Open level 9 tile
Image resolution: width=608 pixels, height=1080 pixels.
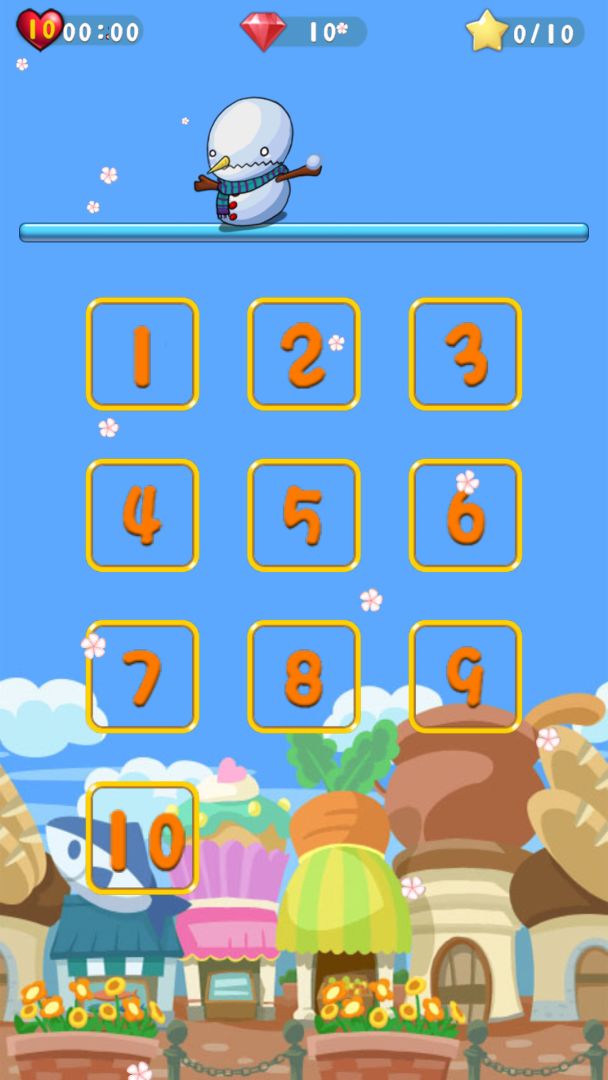tap(465, 677)
